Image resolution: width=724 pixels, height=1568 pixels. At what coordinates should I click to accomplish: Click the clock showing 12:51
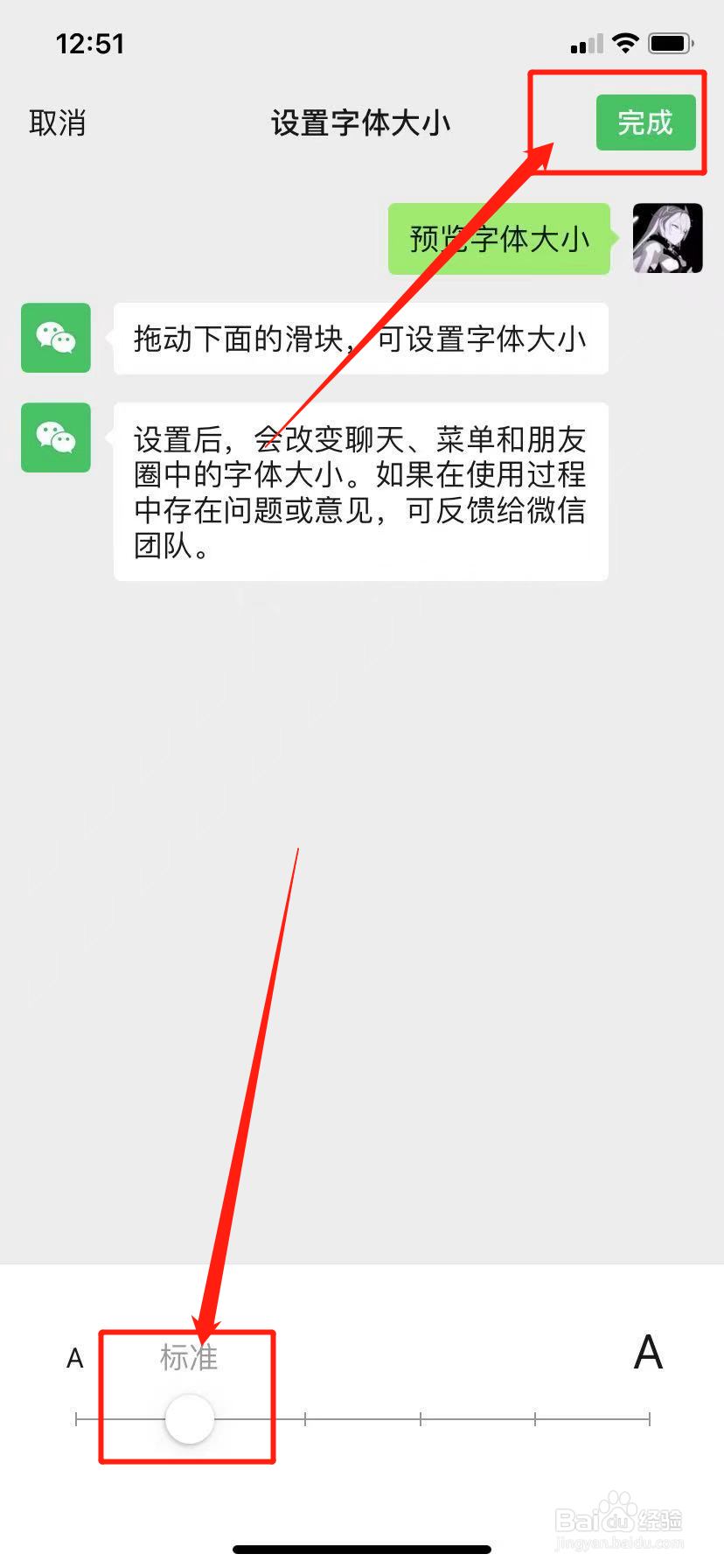point(90,43)
